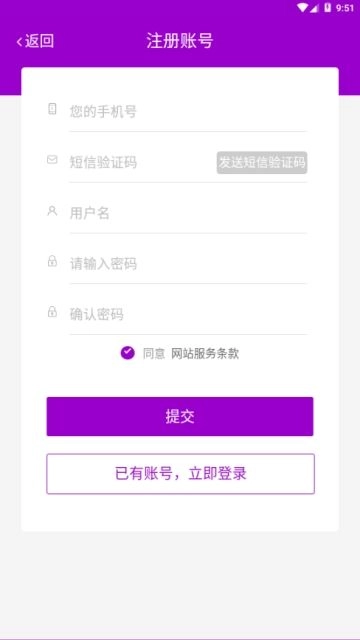
Task: Tap 已有账号，立即登录 to log in
Action: (x=180, y=474)
